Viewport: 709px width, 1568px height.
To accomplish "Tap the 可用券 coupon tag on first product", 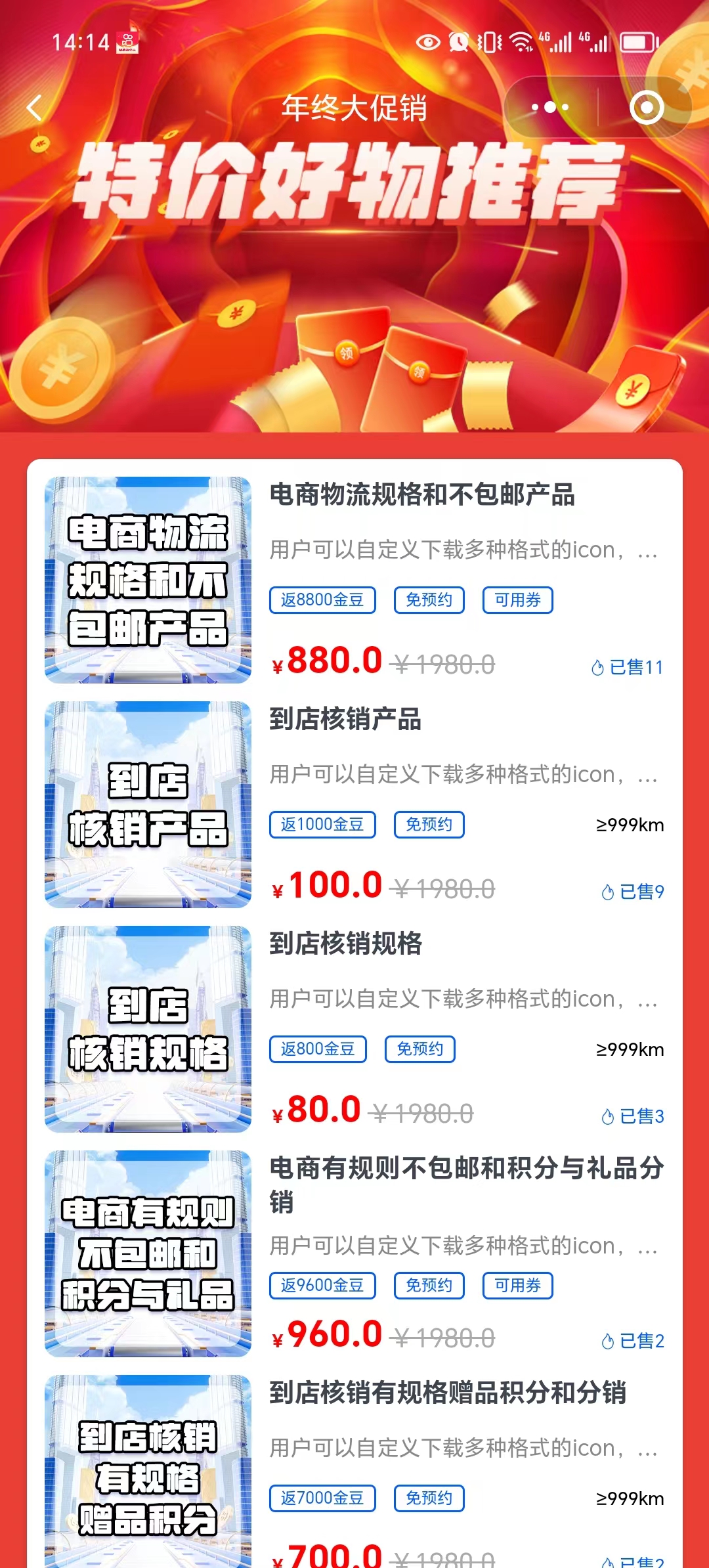I will pyautogui.click(x=518, y=599).
